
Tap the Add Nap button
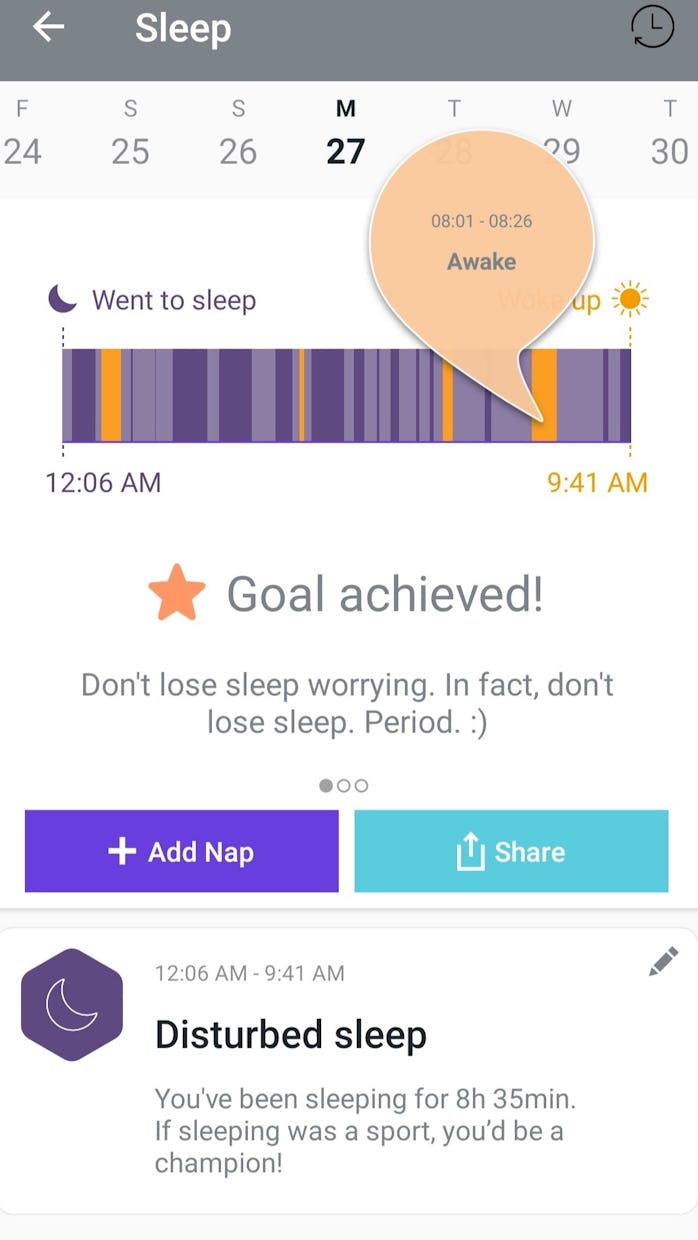(x=181, y=851)
